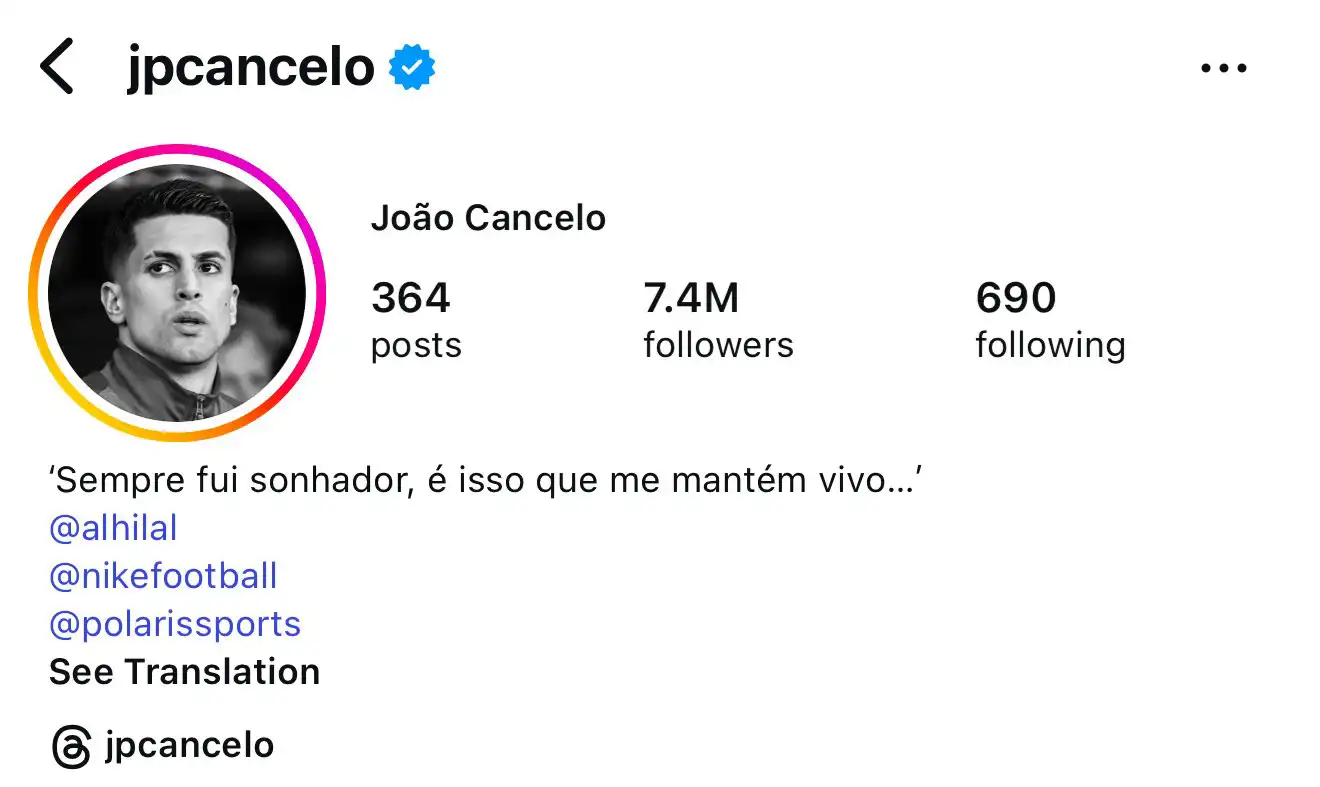The height and width of the screenshot is (787, 1320).
Task: Open jpcancelo's Threads profile
Action: 163,746
